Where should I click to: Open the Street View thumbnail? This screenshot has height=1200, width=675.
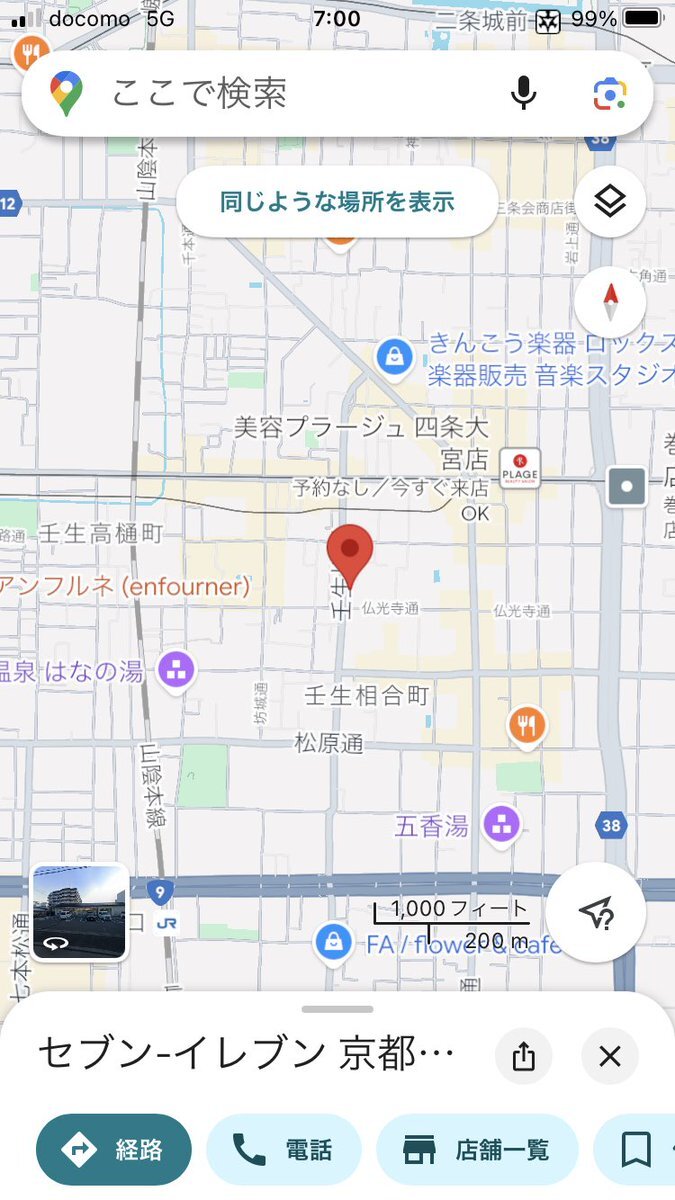80,911
